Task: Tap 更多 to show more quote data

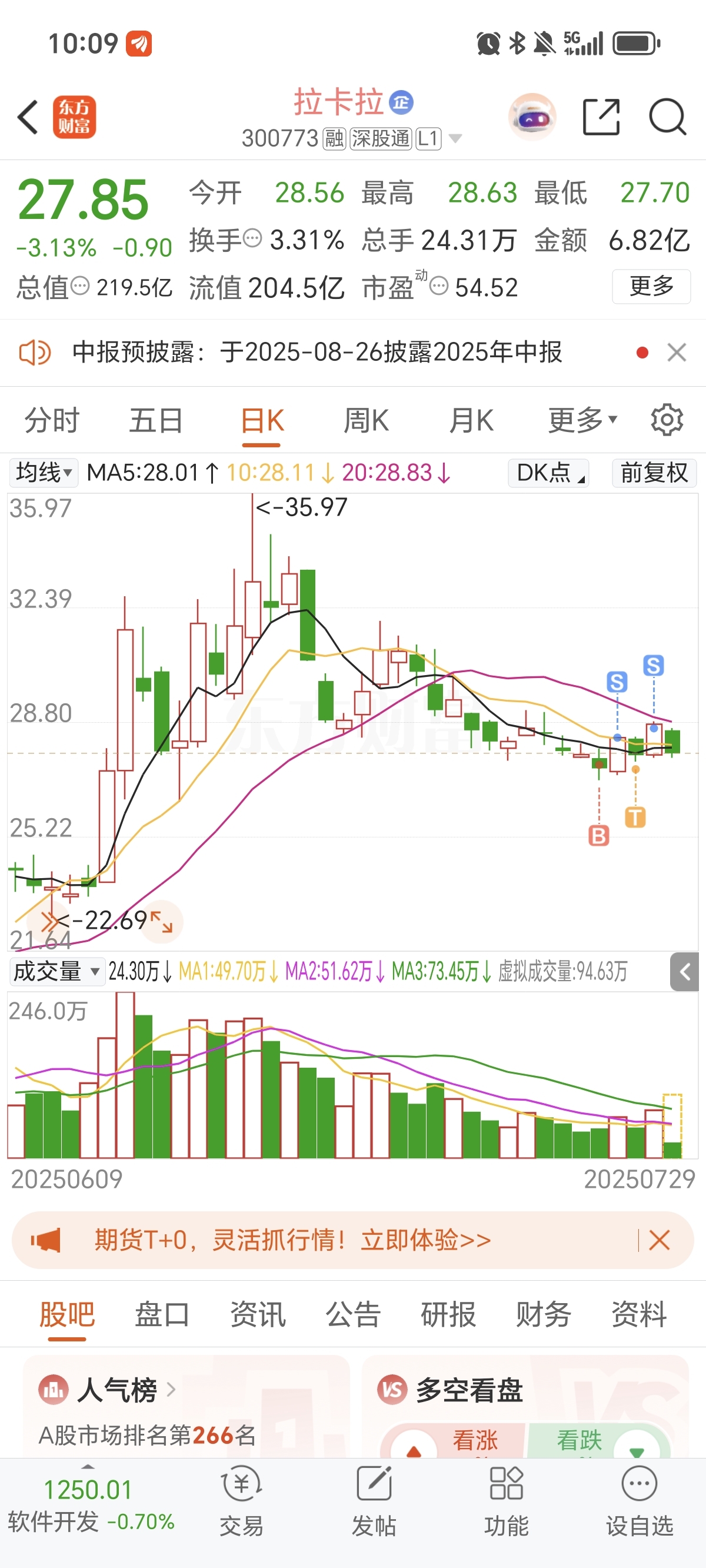Action: click(651, 286)
